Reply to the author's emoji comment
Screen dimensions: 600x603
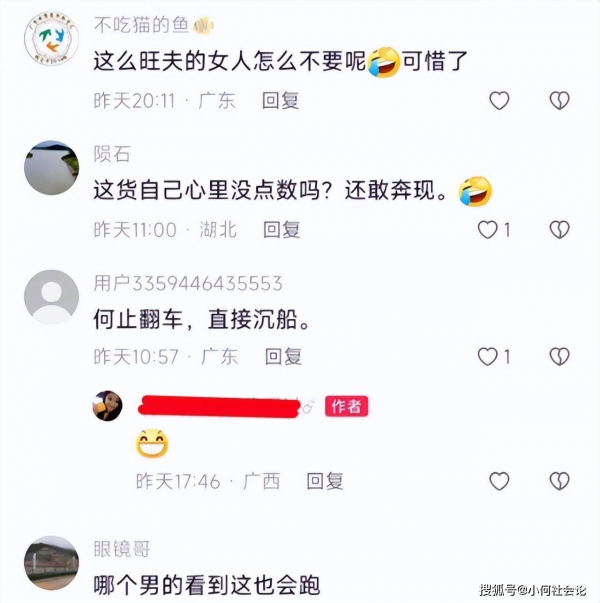[x=325, y=482]
